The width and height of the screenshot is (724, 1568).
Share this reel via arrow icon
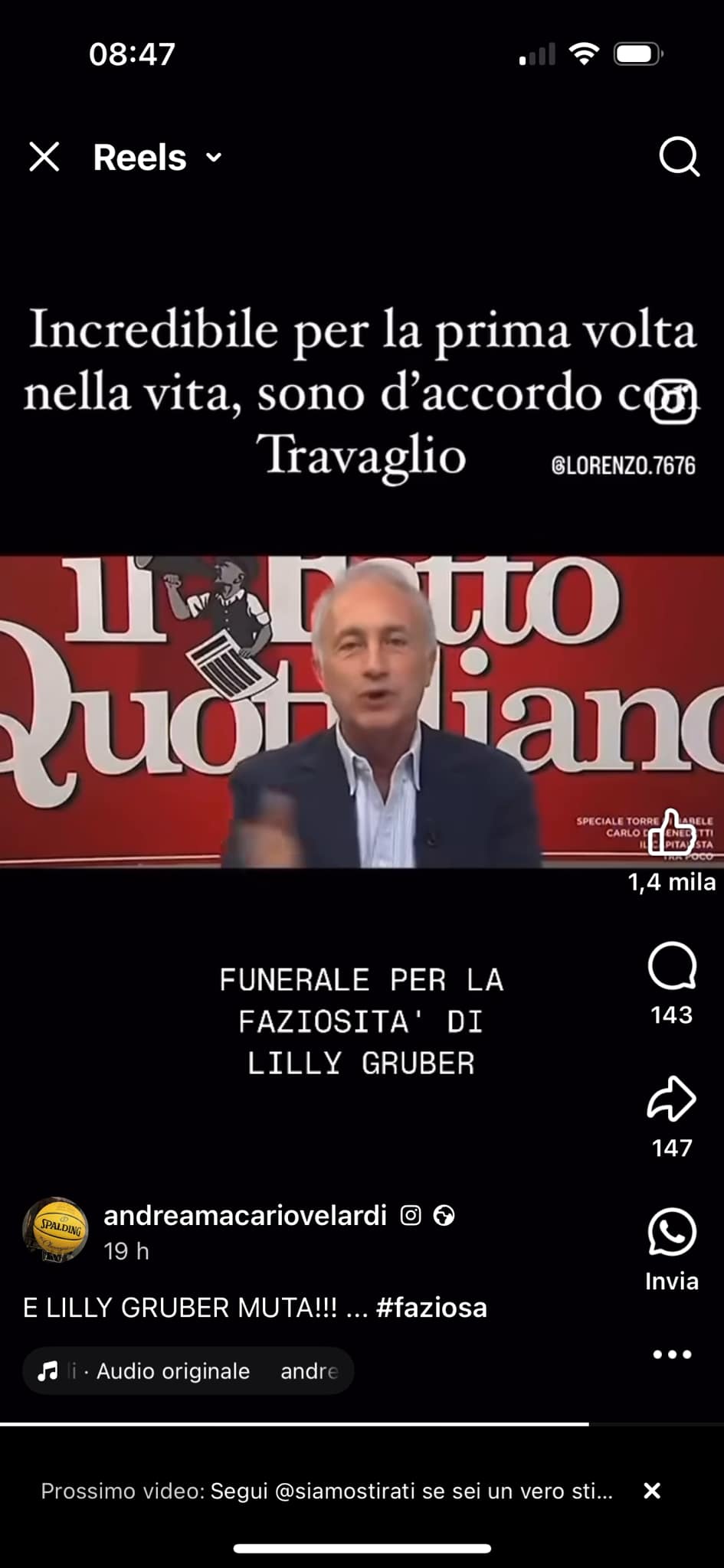point(671,1099)
